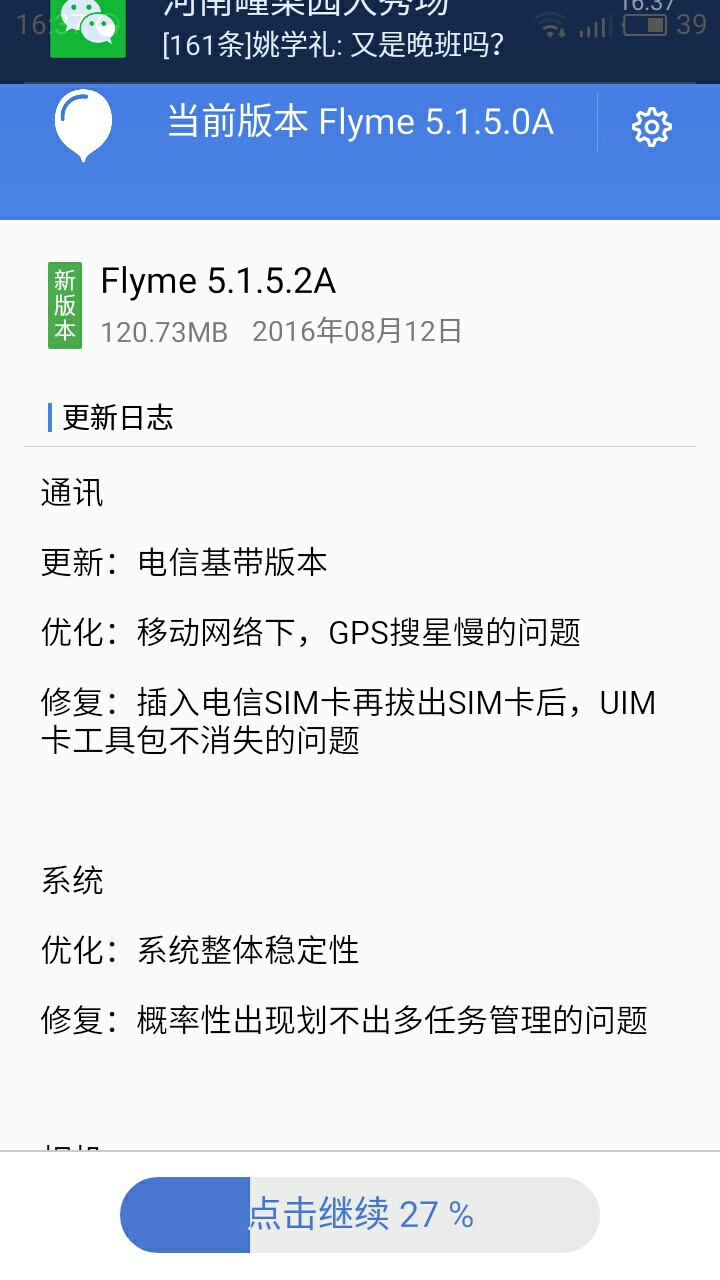Select the Flyme 5.1.5.2A version title
Screen dimensions: 720x1280
point(218,281)
